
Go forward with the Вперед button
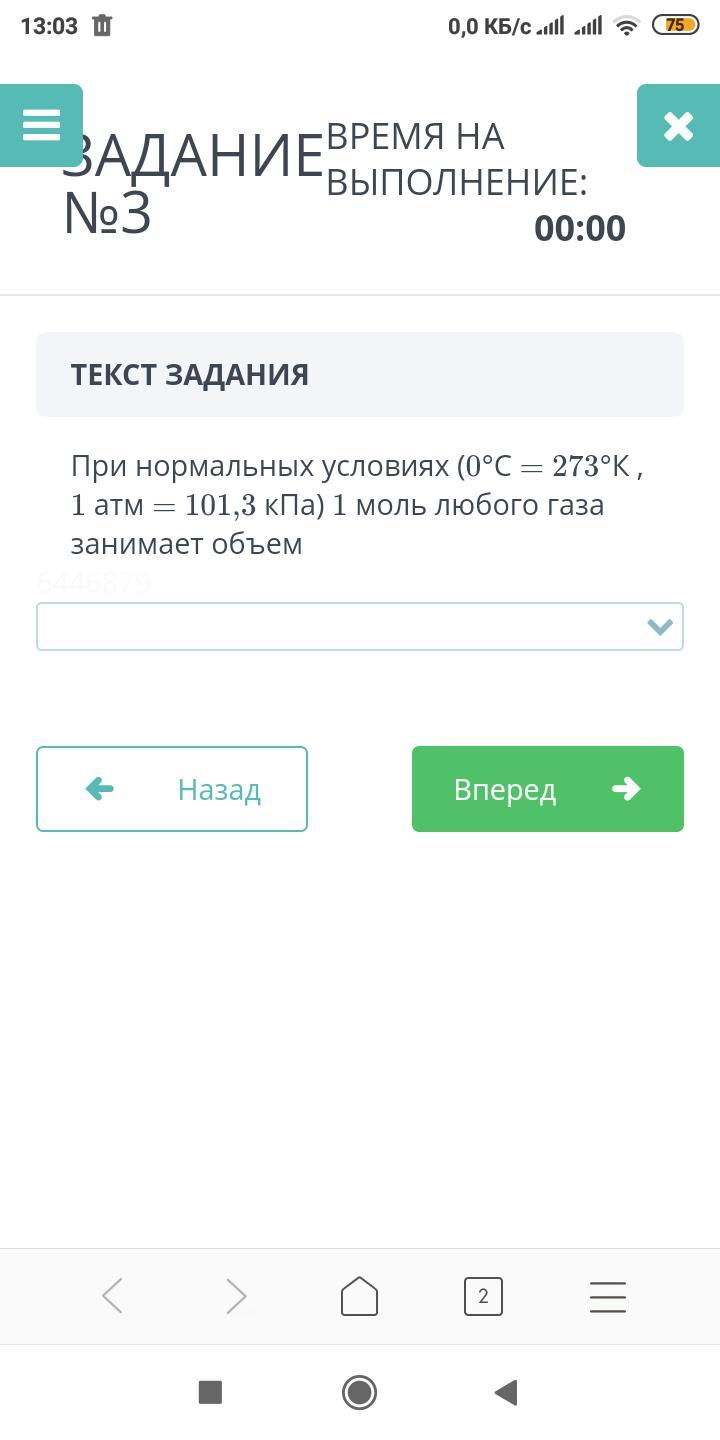[x=548, y=789]
